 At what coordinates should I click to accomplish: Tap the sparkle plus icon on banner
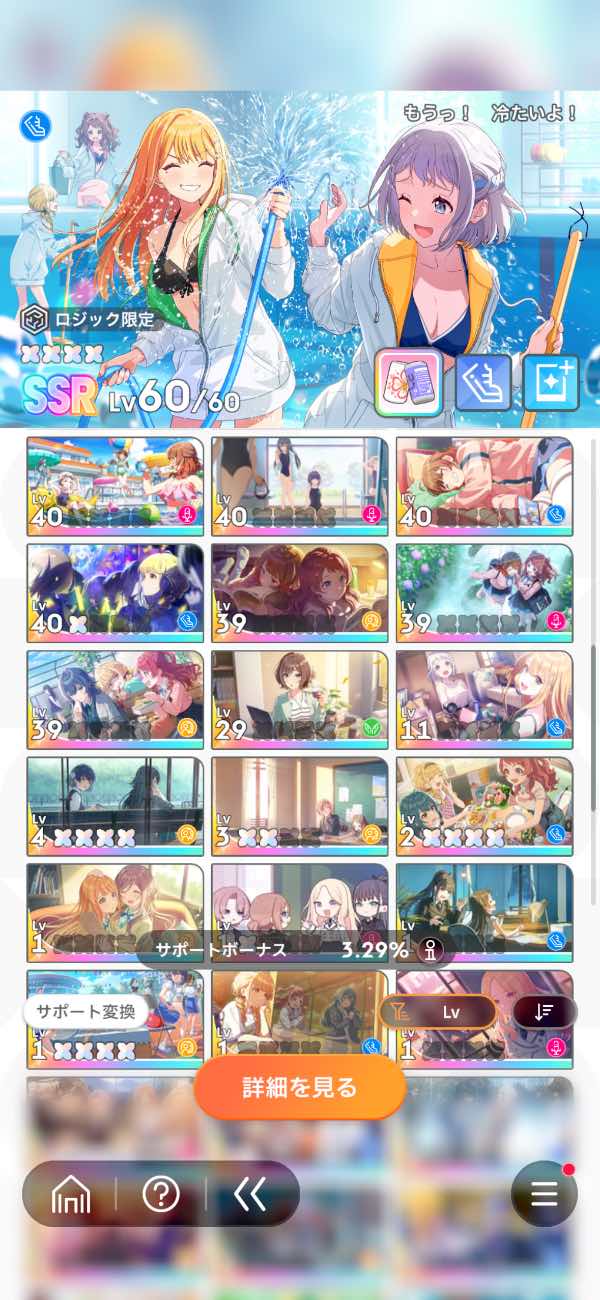[x=551, y=383]
